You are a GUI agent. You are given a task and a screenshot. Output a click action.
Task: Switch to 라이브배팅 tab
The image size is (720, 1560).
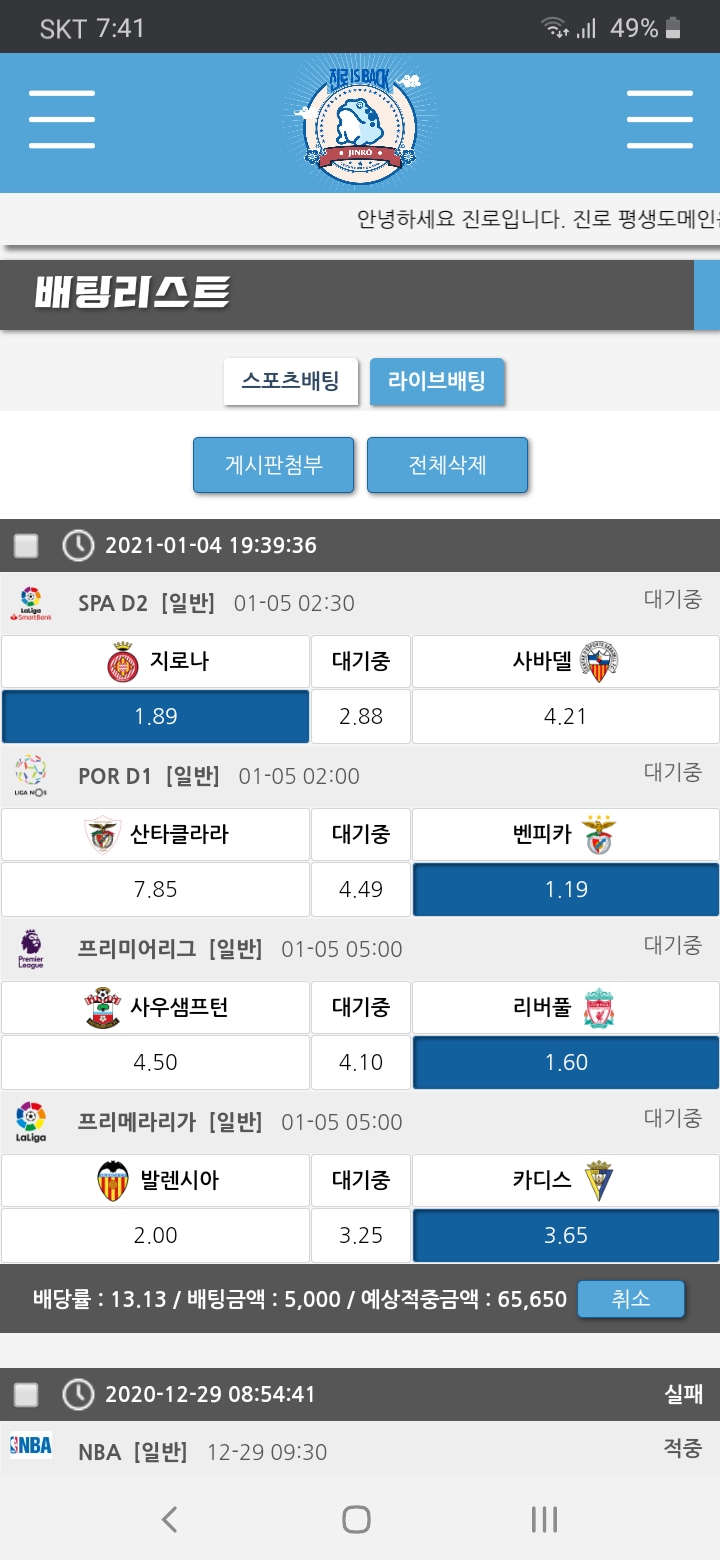[x=437, y=381]
